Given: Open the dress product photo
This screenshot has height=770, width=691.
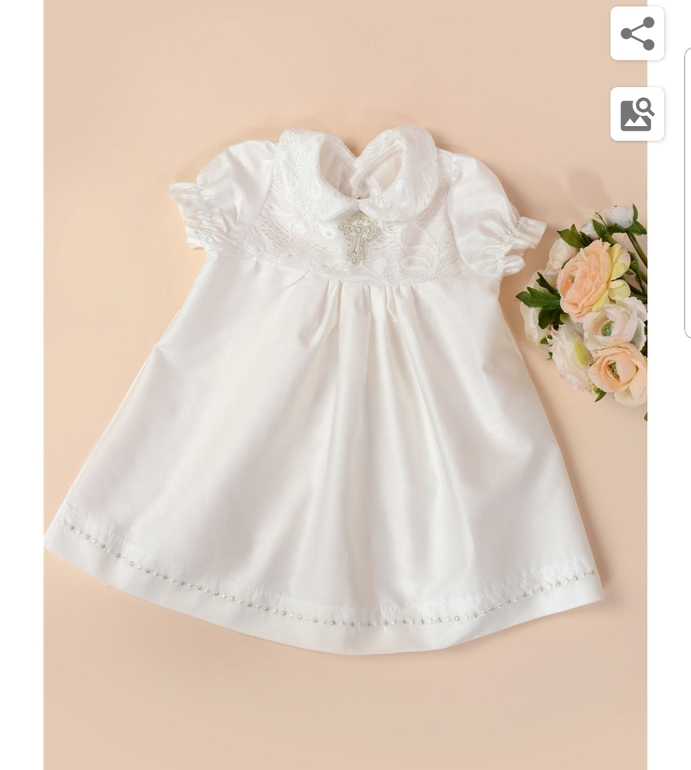Looking at the screenshot, I should (x=330, y=400).
